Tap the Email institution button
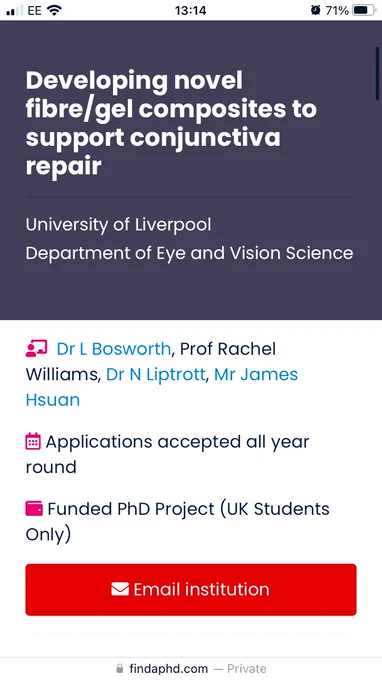This screenshot has width=382, height=680. tap(191, 589)
